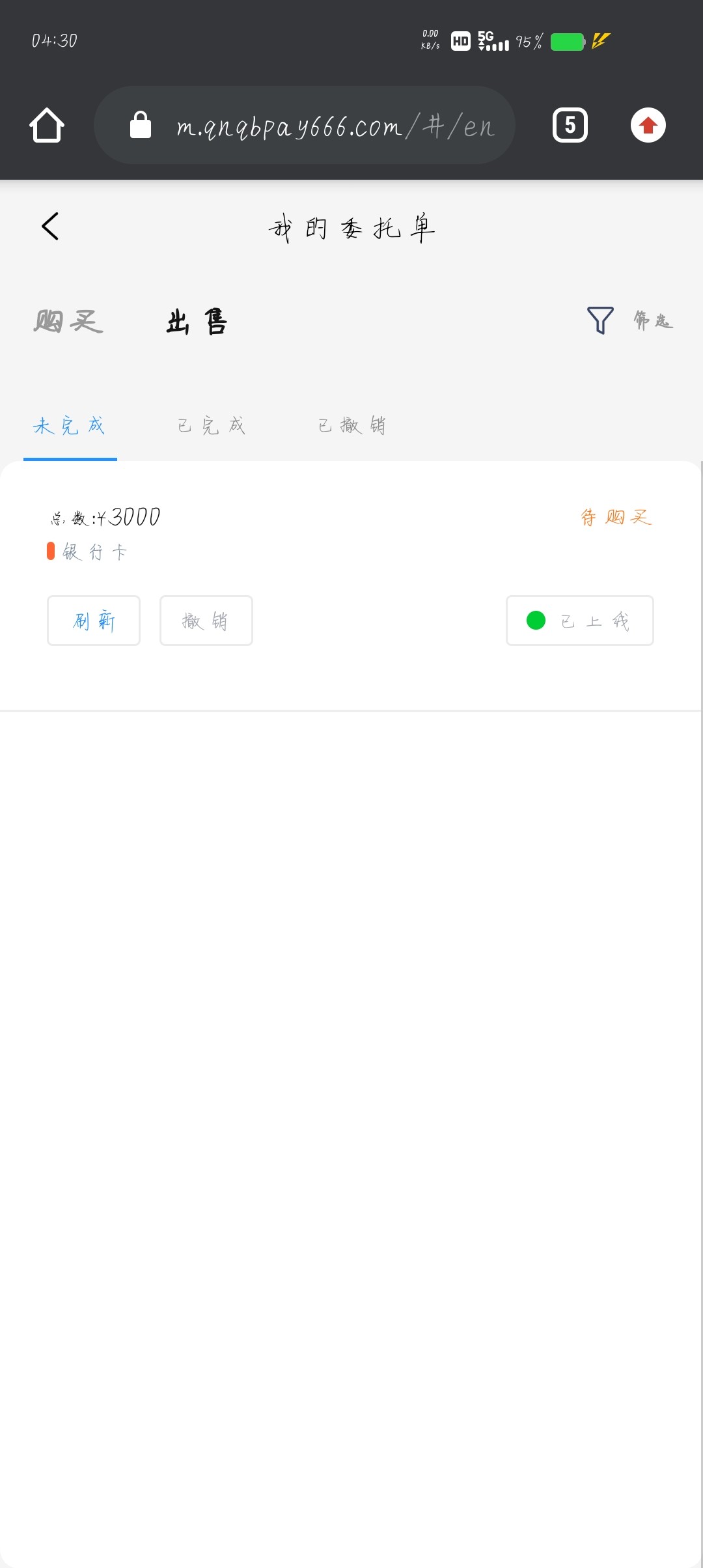The width and height of the screenshot is (703, 1568).
Task: Open the browser tab switcher showing 5
Action: pos(570,125)
